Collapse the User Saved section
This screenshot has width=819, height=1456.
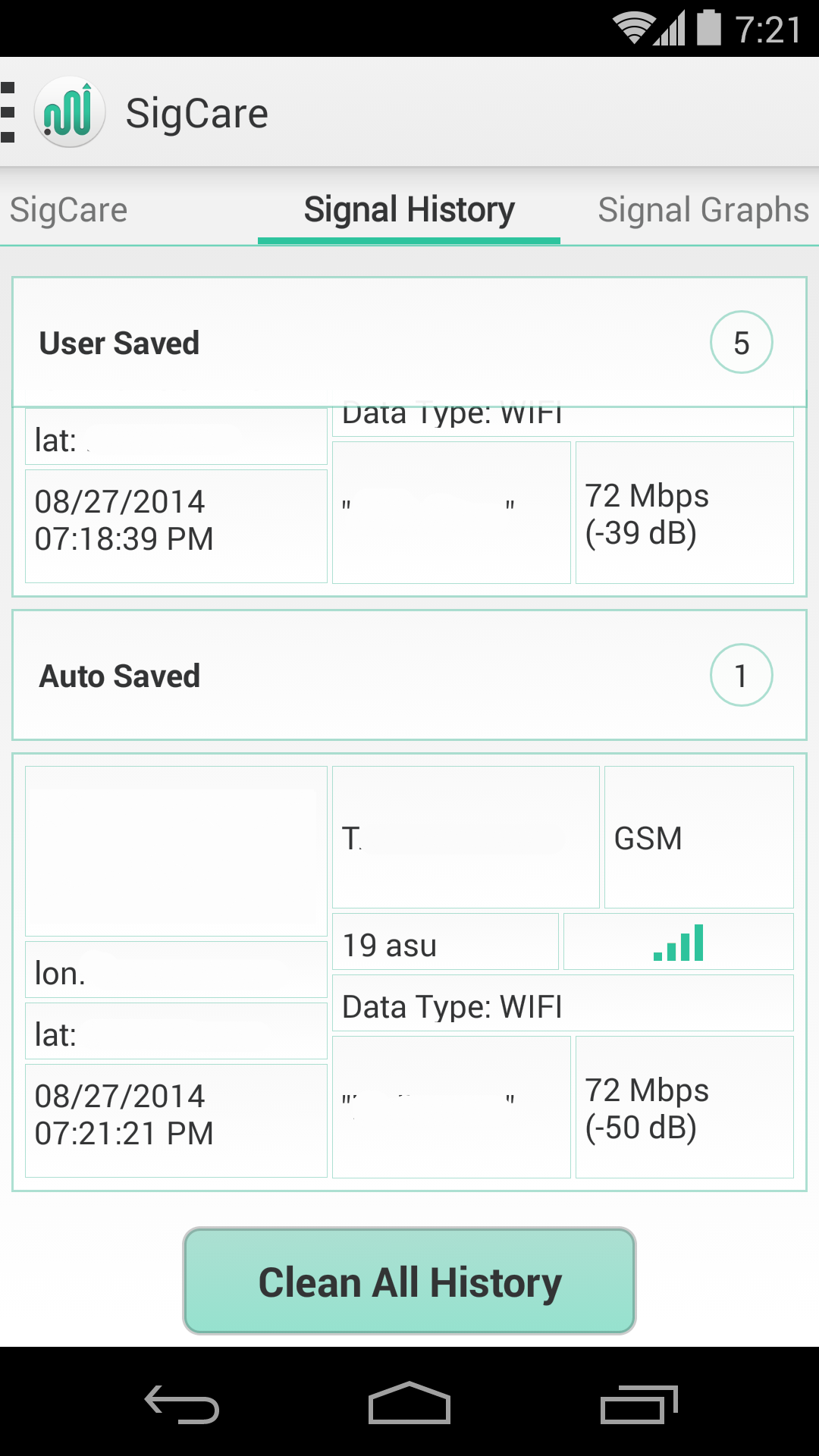[409, 343]
